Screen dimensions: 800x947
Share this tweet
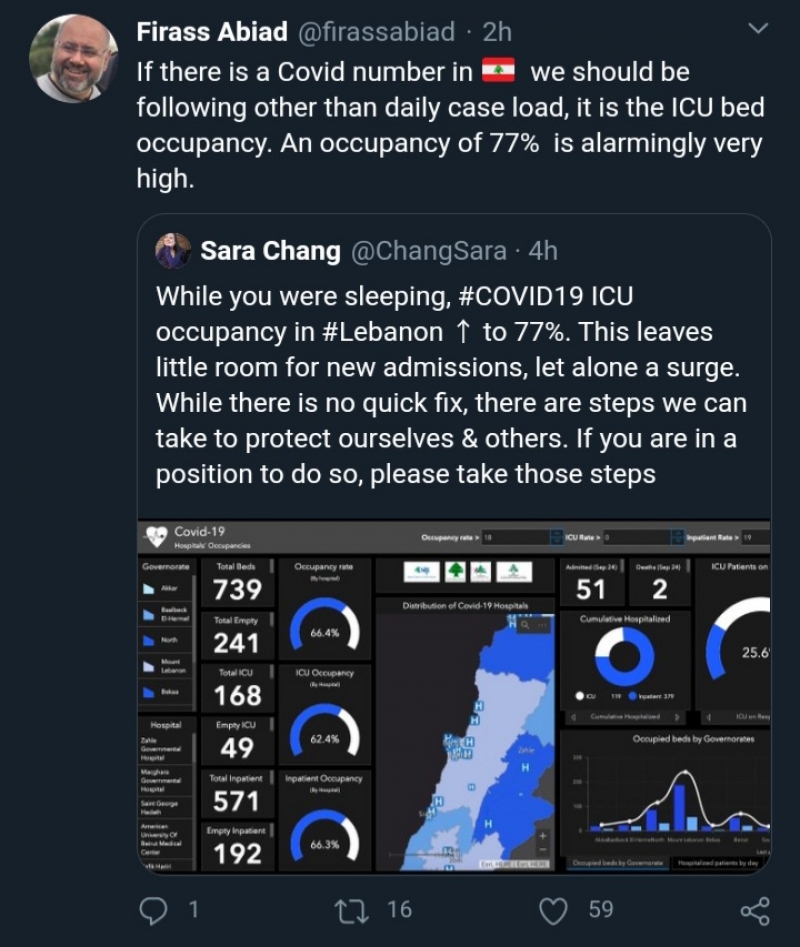pyautogui.click(x=754, y=909)
